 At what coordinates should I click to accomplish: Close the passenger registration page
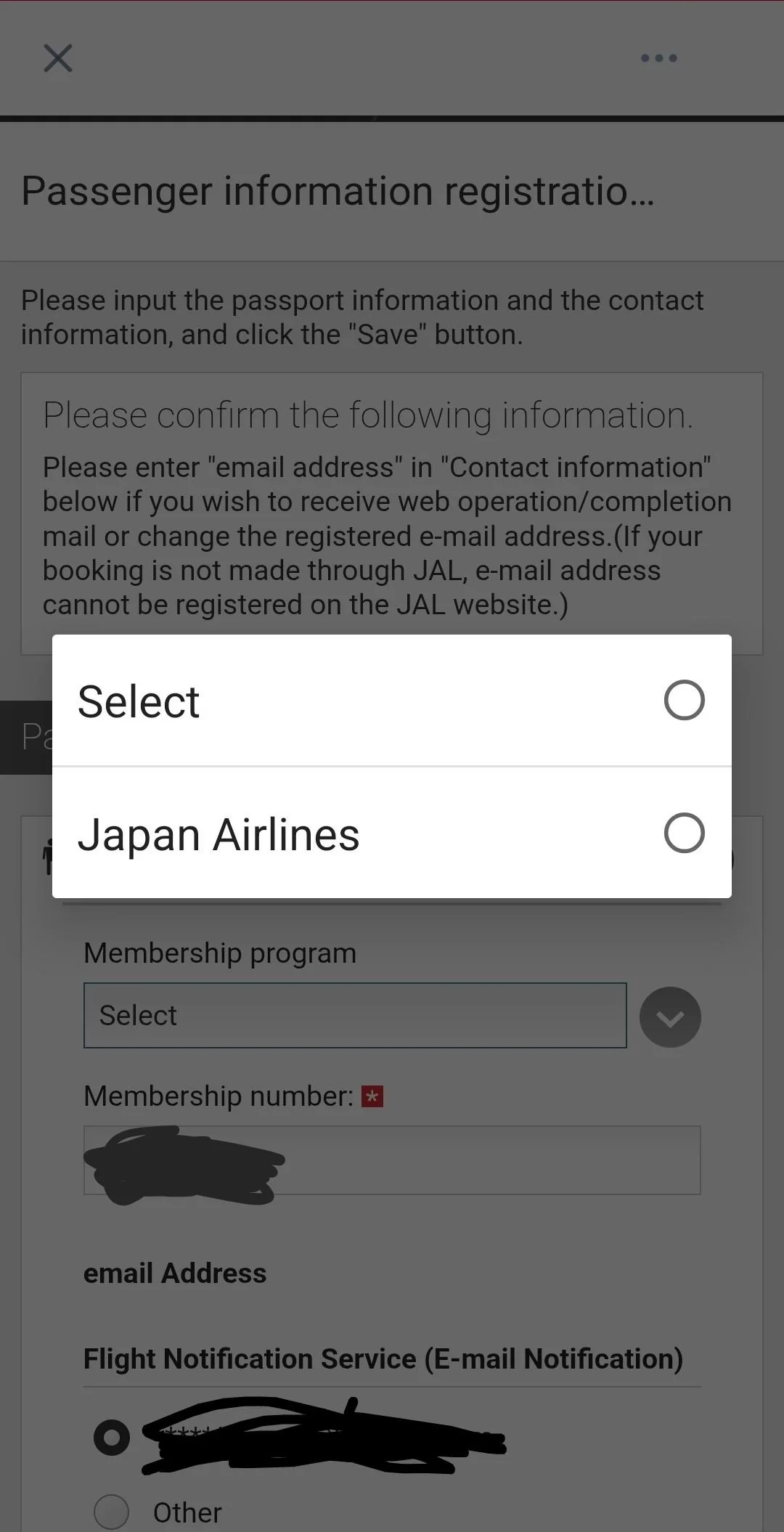tap(58, 58)
